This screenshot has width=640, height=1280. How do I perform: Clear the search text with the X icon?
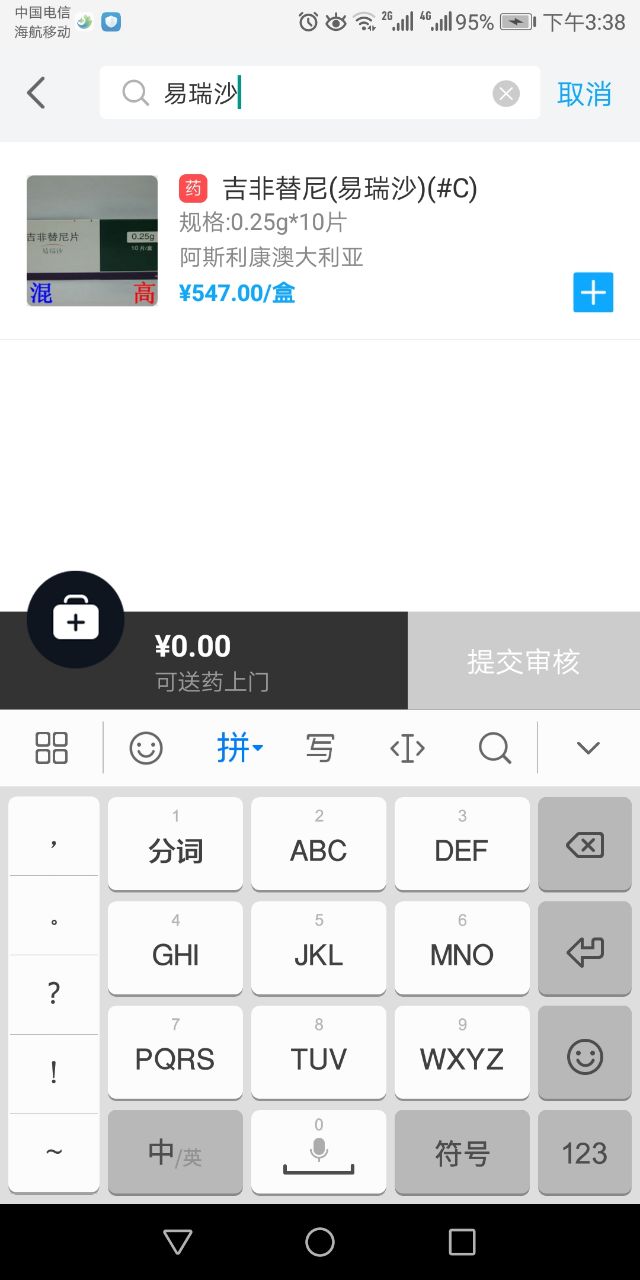pyautogui.click(x=506, y=94)
